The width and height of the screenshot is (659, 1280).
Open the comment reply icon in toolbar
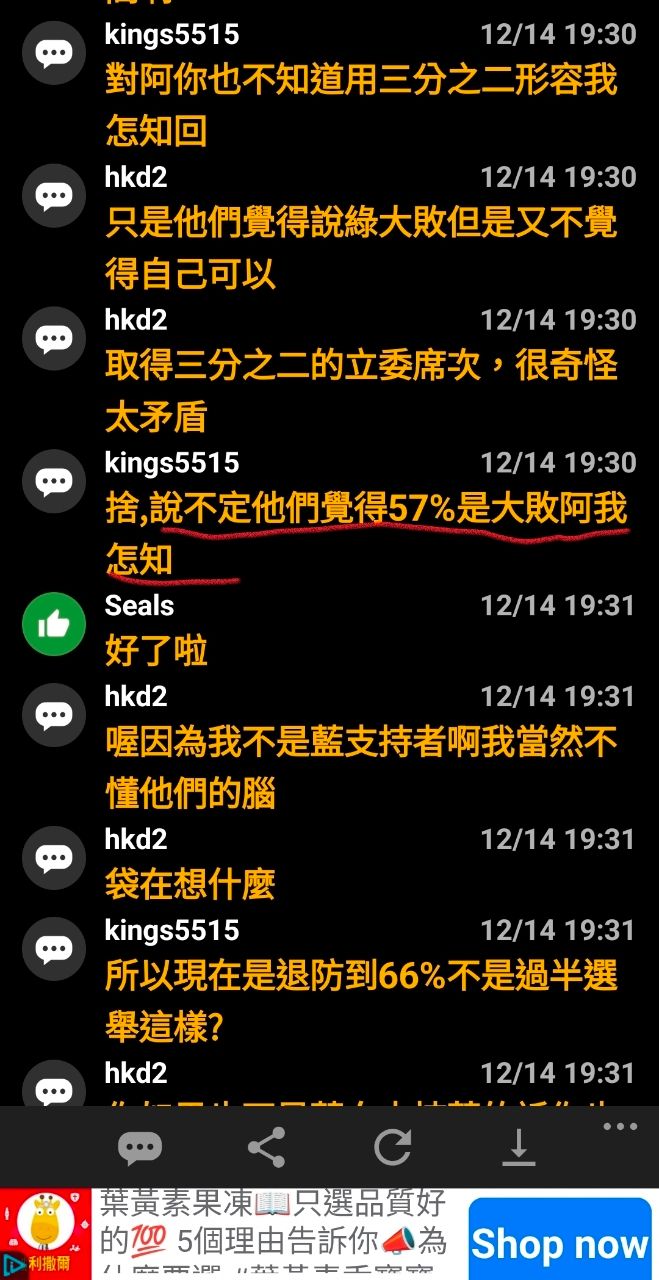coord(140,1148)
